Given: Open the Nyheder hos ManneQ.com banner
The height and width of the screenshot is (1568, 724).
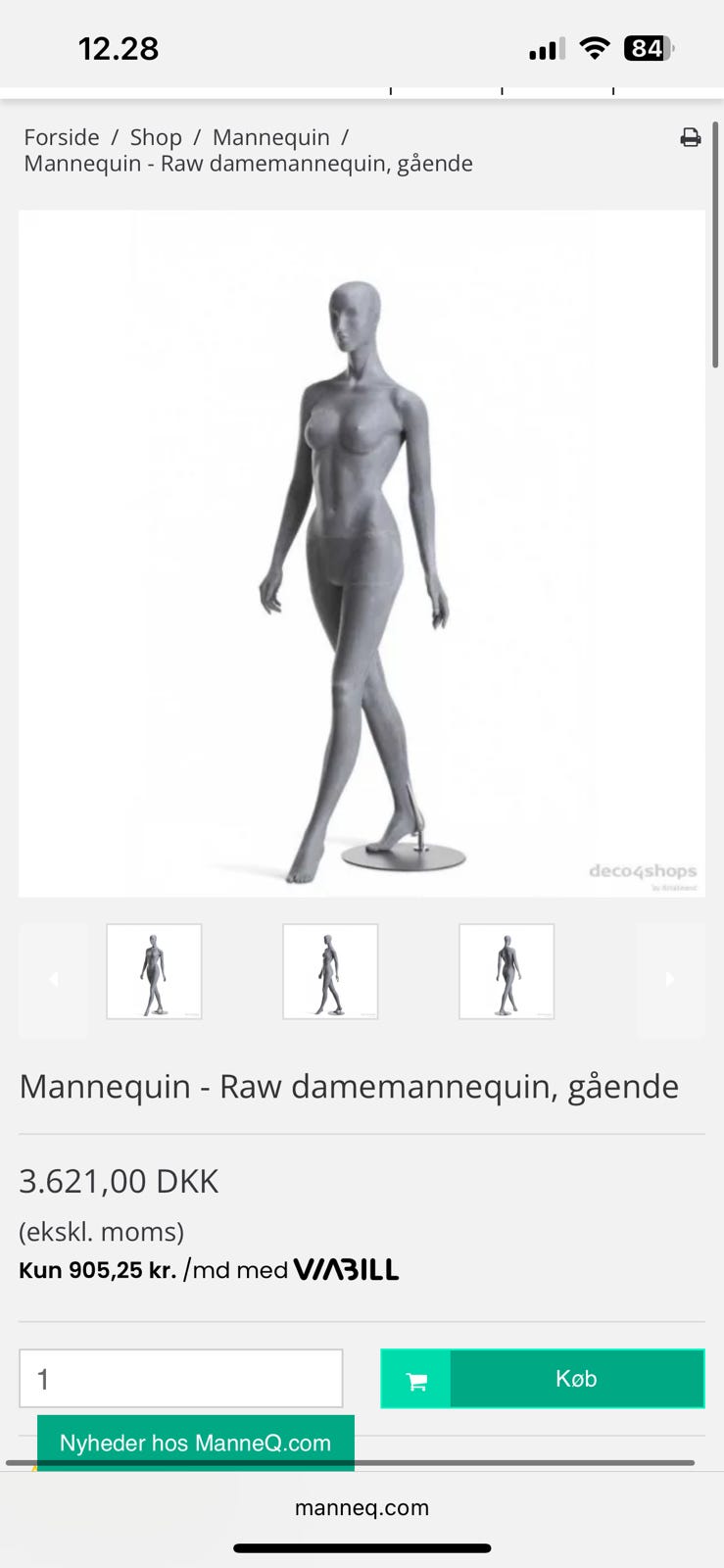Looking at the screenshot, I should pyautogui.click(x=194, y=1443).
